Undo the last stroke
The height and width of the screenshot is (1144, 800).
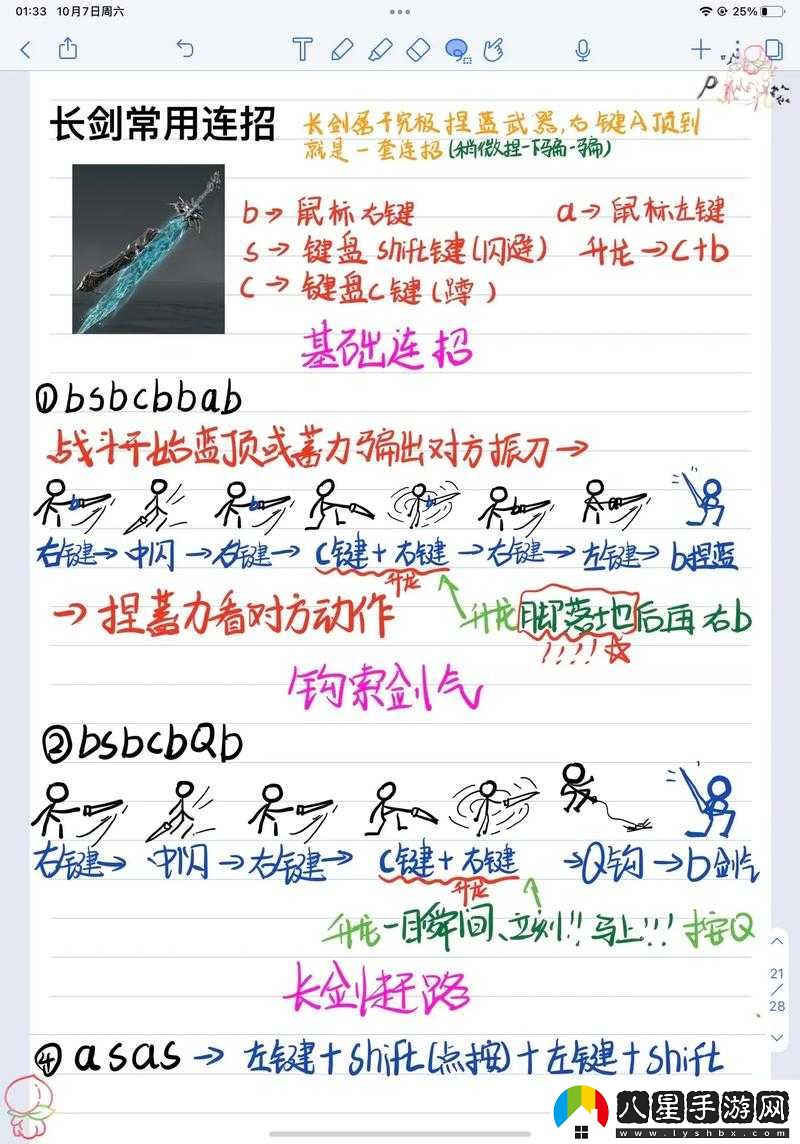tap(184, 48)
